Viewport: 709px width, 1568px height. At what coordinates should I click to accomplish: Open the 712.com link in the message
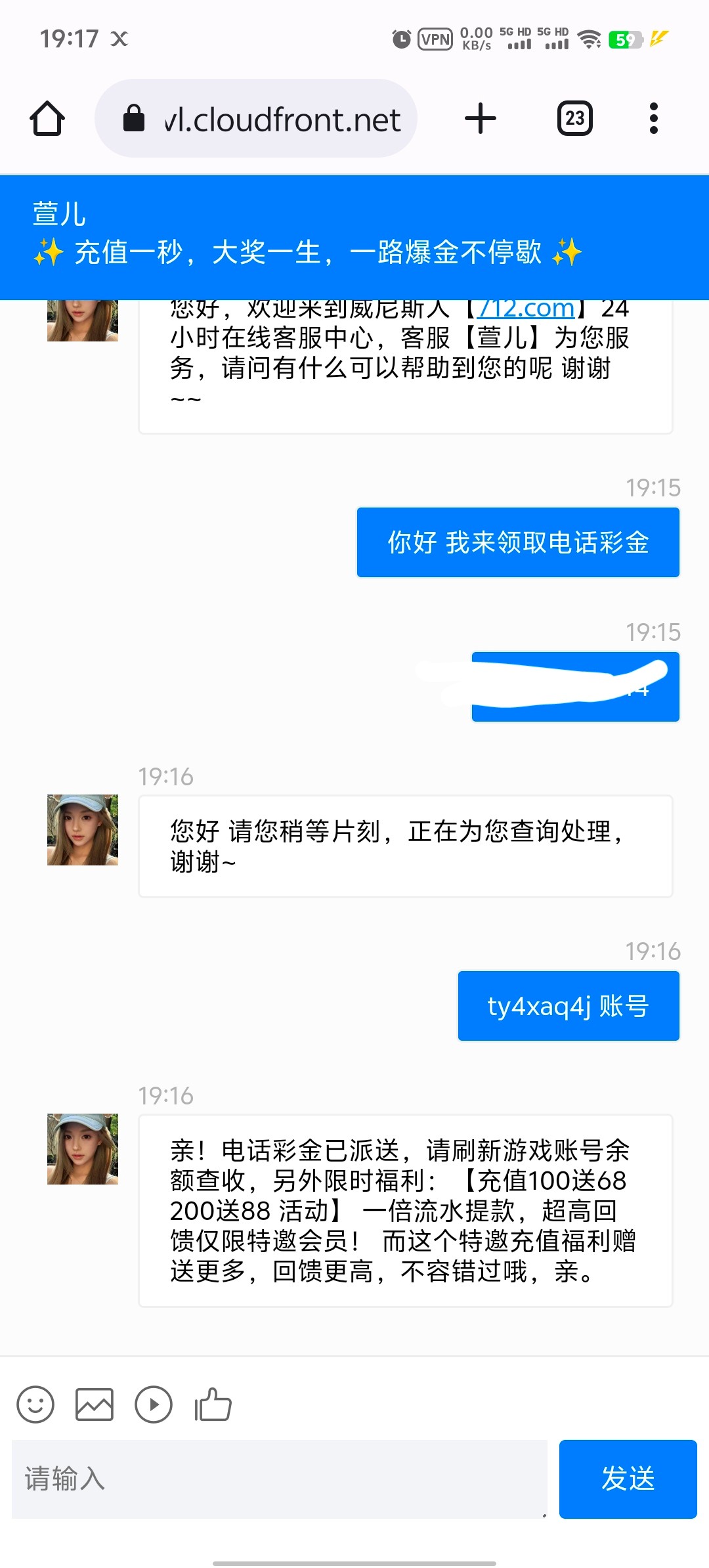point(525,309)
